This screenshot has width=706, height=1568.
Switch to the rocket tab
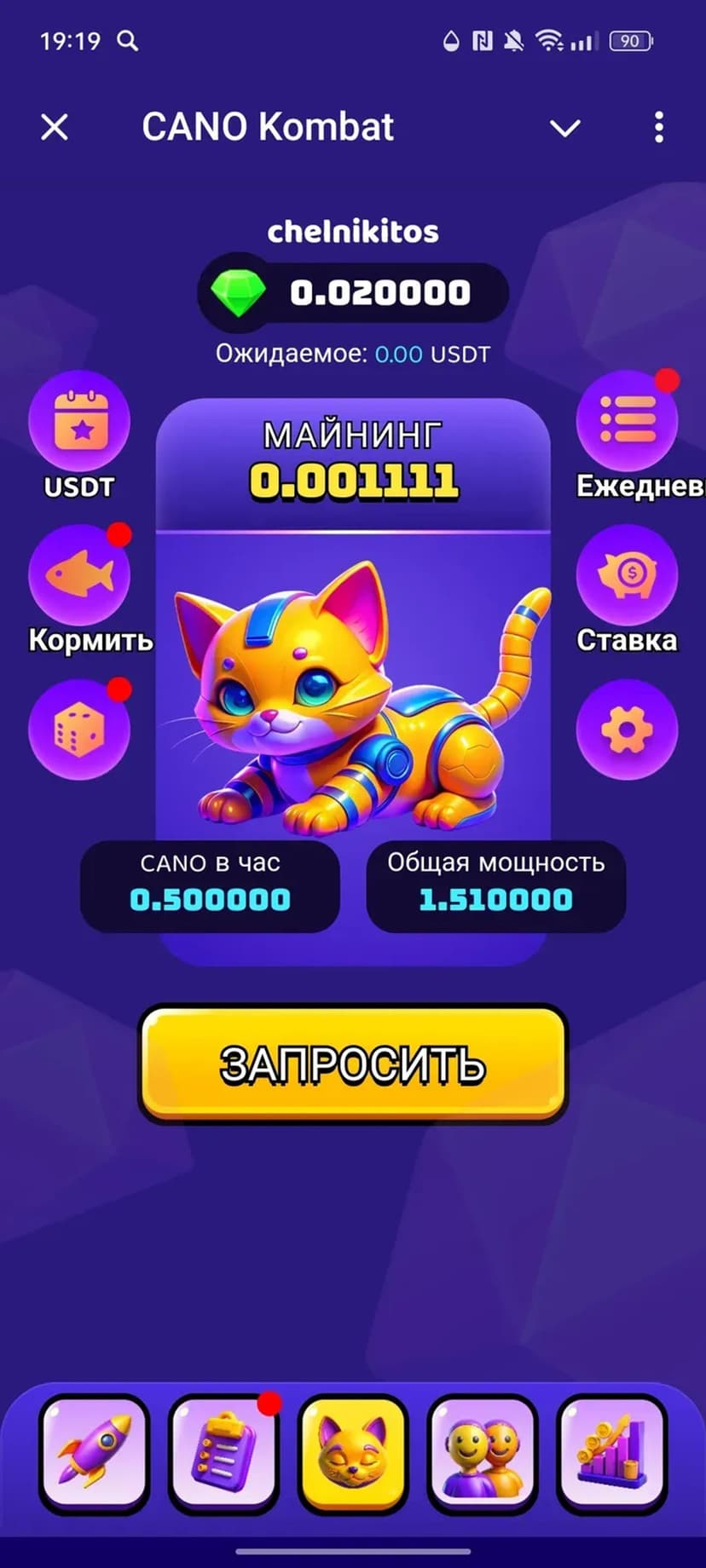(x=95, y=1452)
